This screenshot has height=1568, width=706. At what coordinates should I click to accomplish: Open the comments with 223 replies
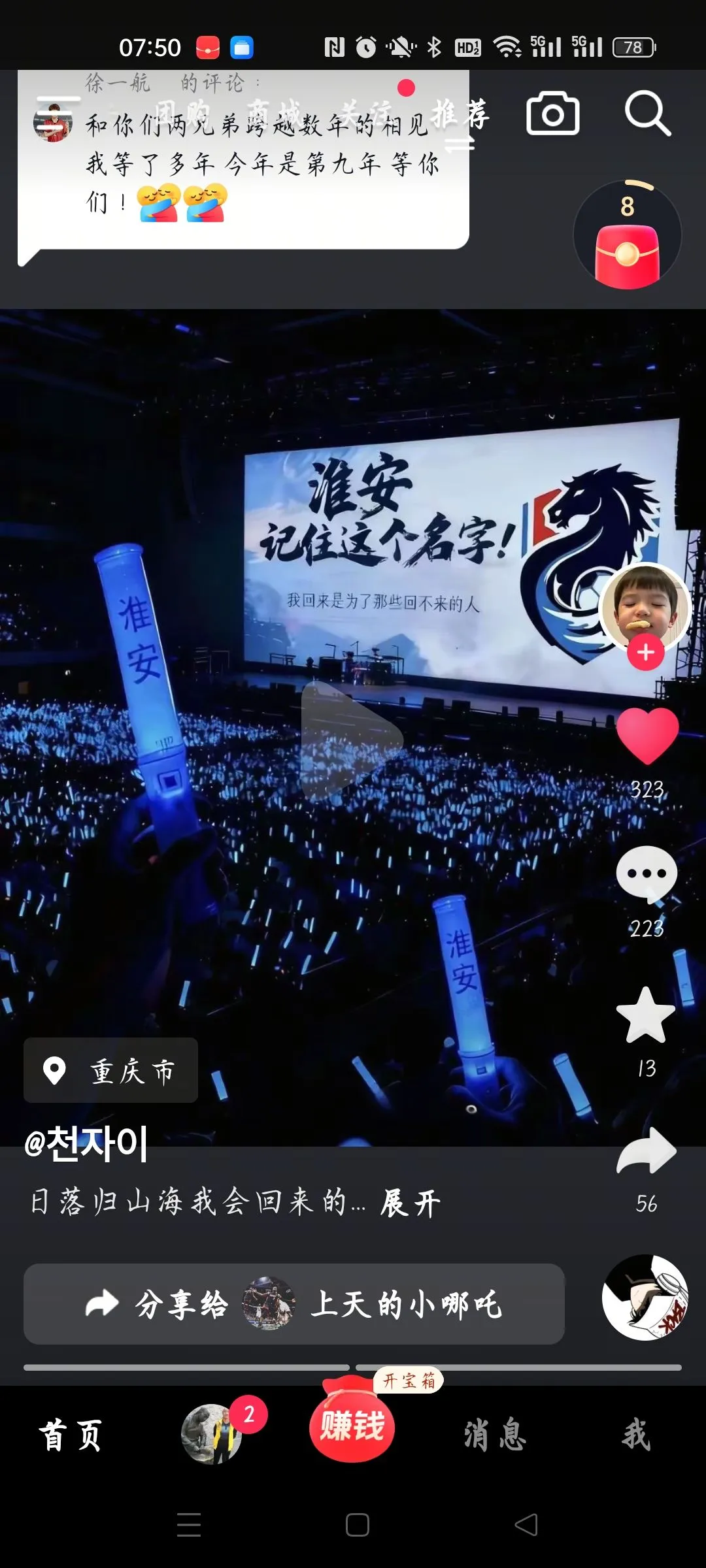647,874
